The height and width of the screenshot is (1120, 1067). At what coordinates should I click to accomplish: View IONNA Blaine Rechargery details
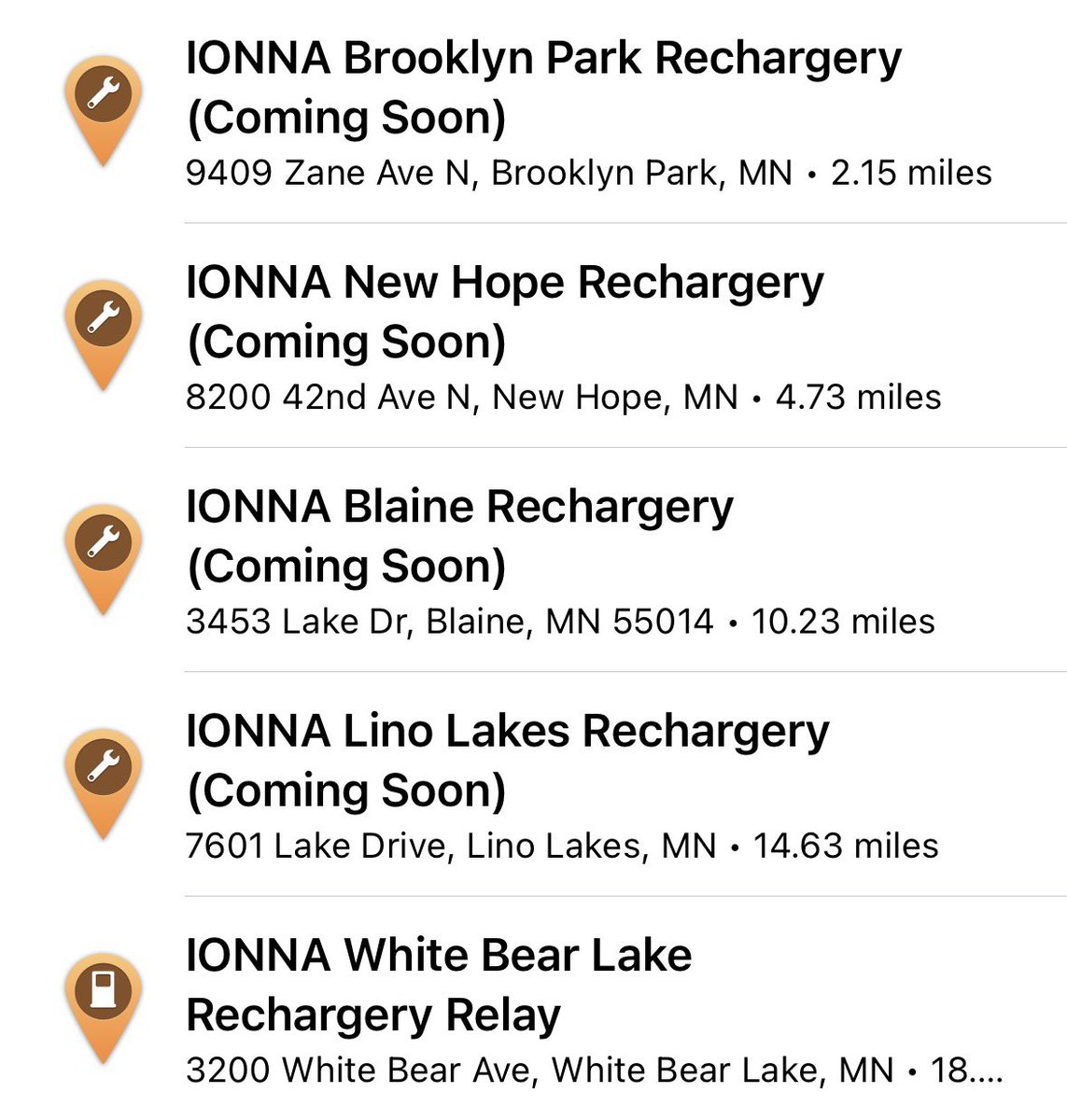[x=459, y=536]
